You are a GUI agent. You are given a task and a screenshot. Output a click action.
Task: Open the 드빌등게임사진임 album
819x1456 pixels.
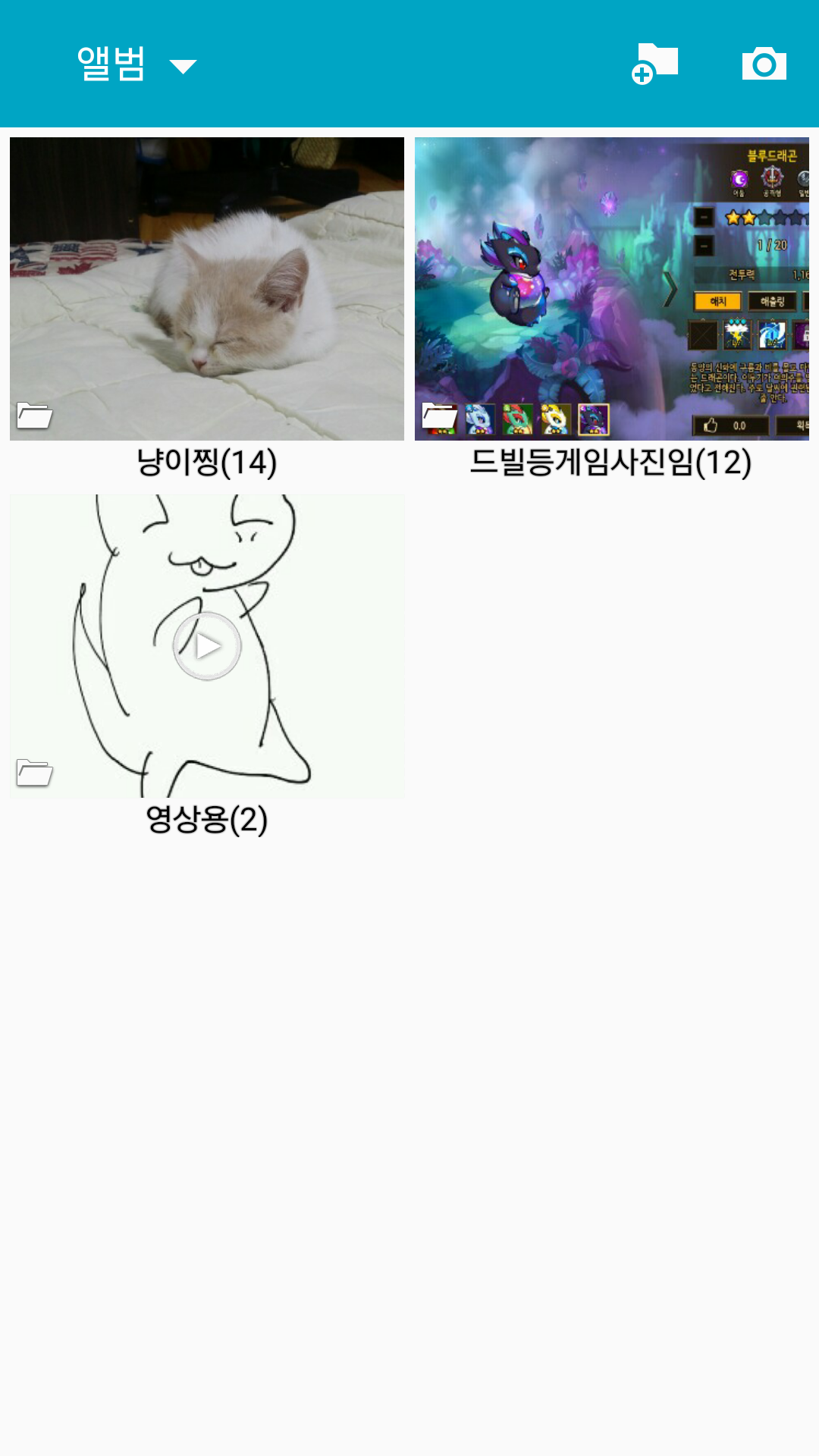[x=611, y=289]
